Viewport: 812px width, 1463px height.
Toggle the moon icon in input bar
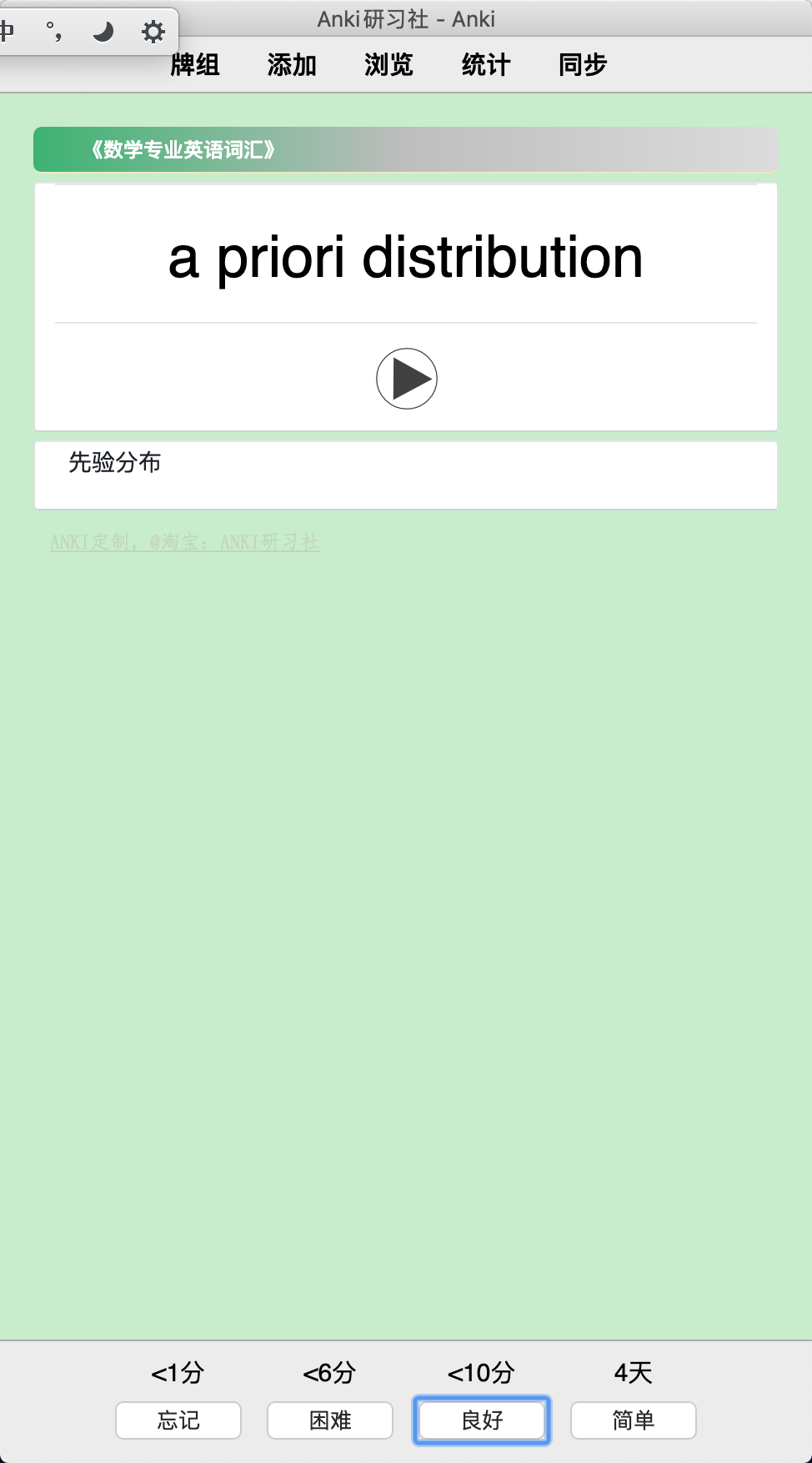coord(103,32)
